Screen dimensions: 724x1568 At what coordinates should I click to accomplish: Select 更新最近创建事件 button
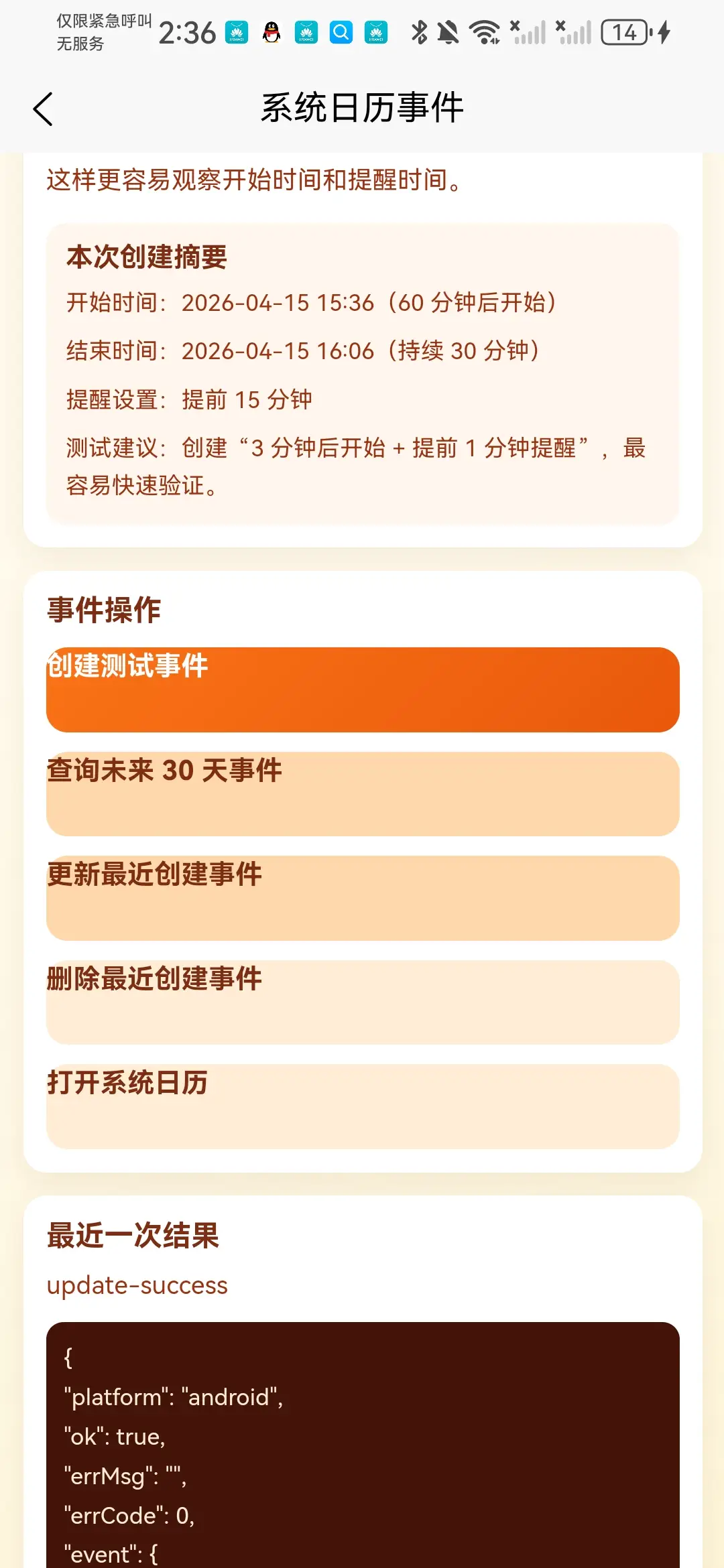coord(362,897)
